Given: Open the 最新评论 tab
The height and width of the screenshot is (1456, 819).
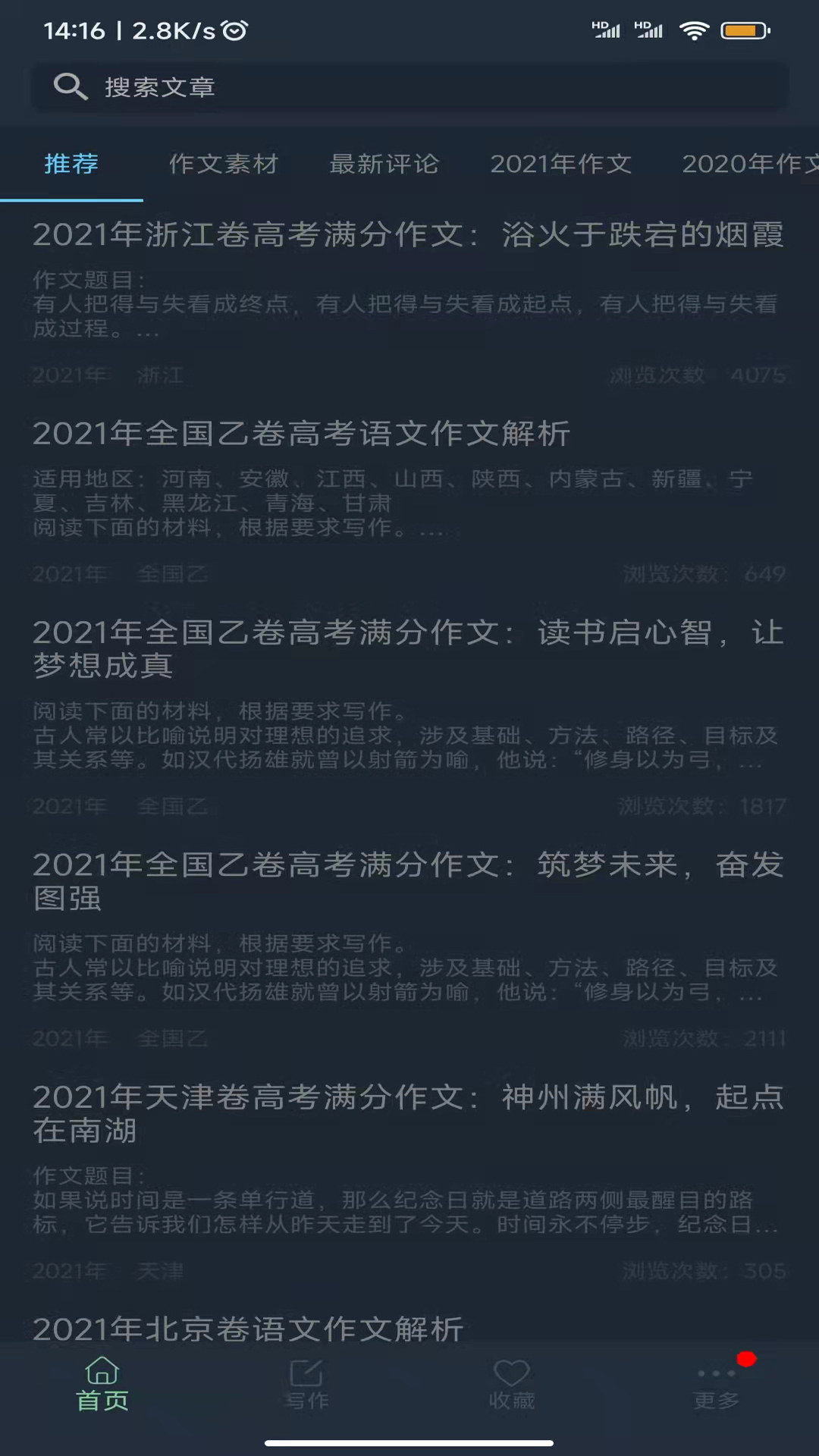Looking at the screenshot, I should pyautogui.click(x=384, y=165).
